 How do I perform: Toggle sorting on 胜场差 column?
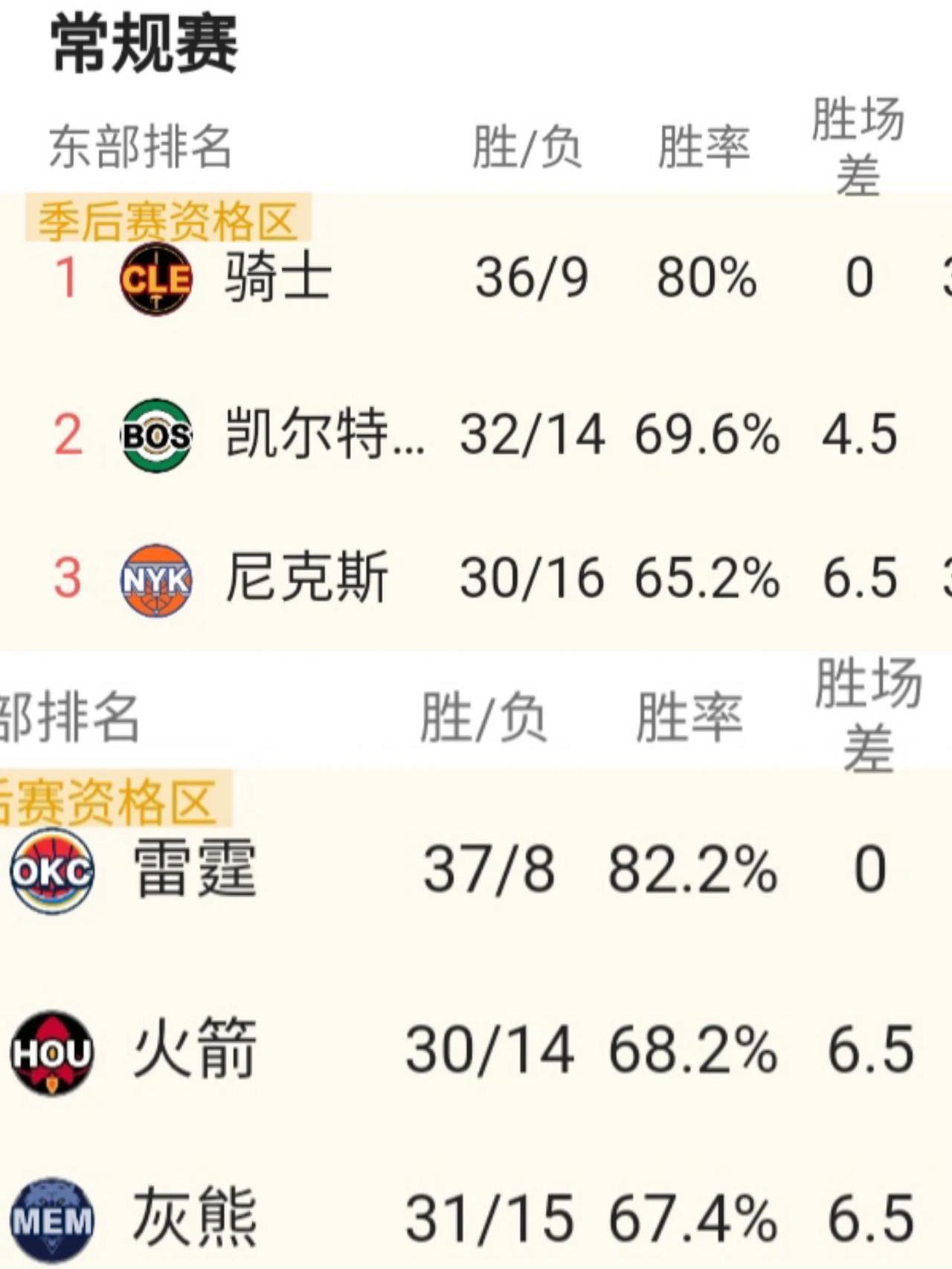859,141
